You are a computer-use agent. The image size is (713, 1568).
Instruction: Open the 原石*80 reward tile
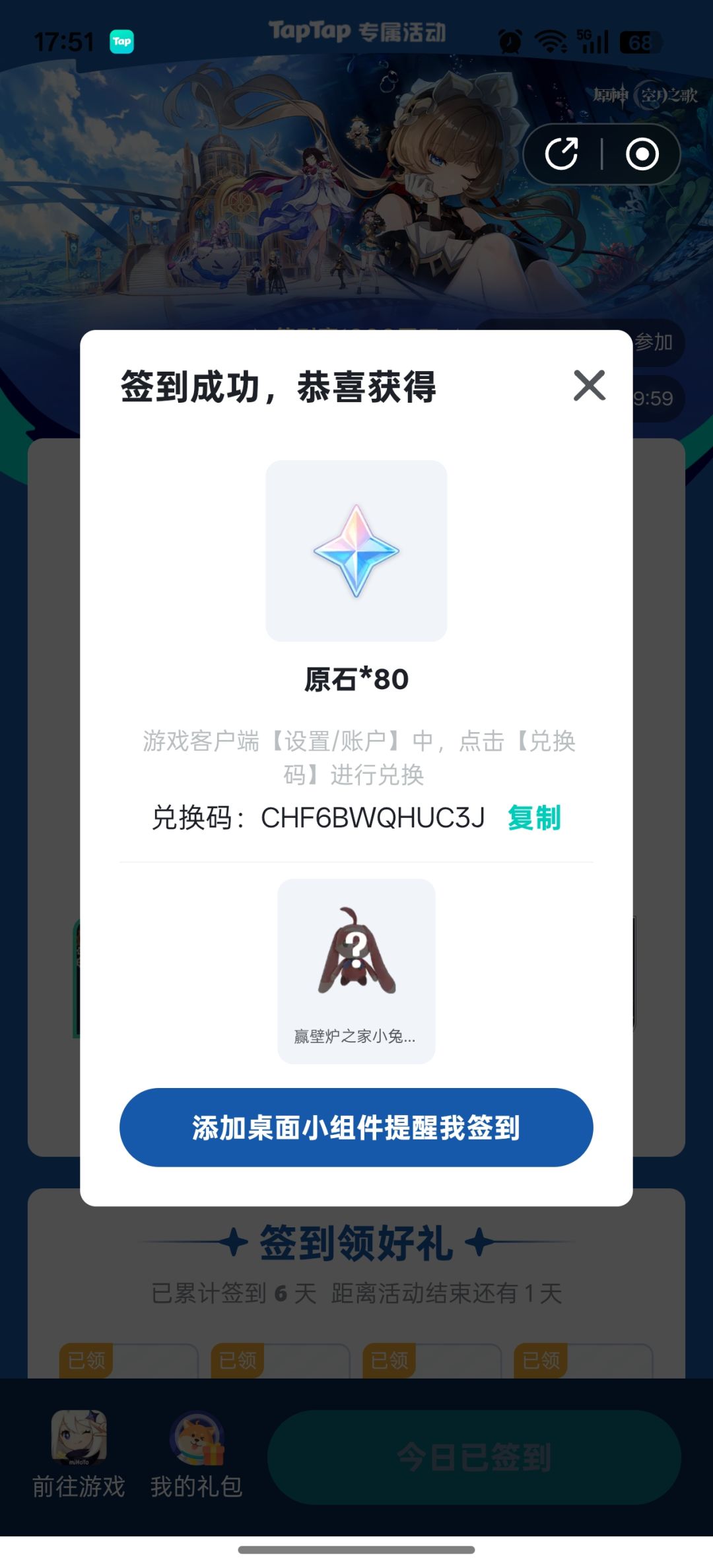(356, 551)
